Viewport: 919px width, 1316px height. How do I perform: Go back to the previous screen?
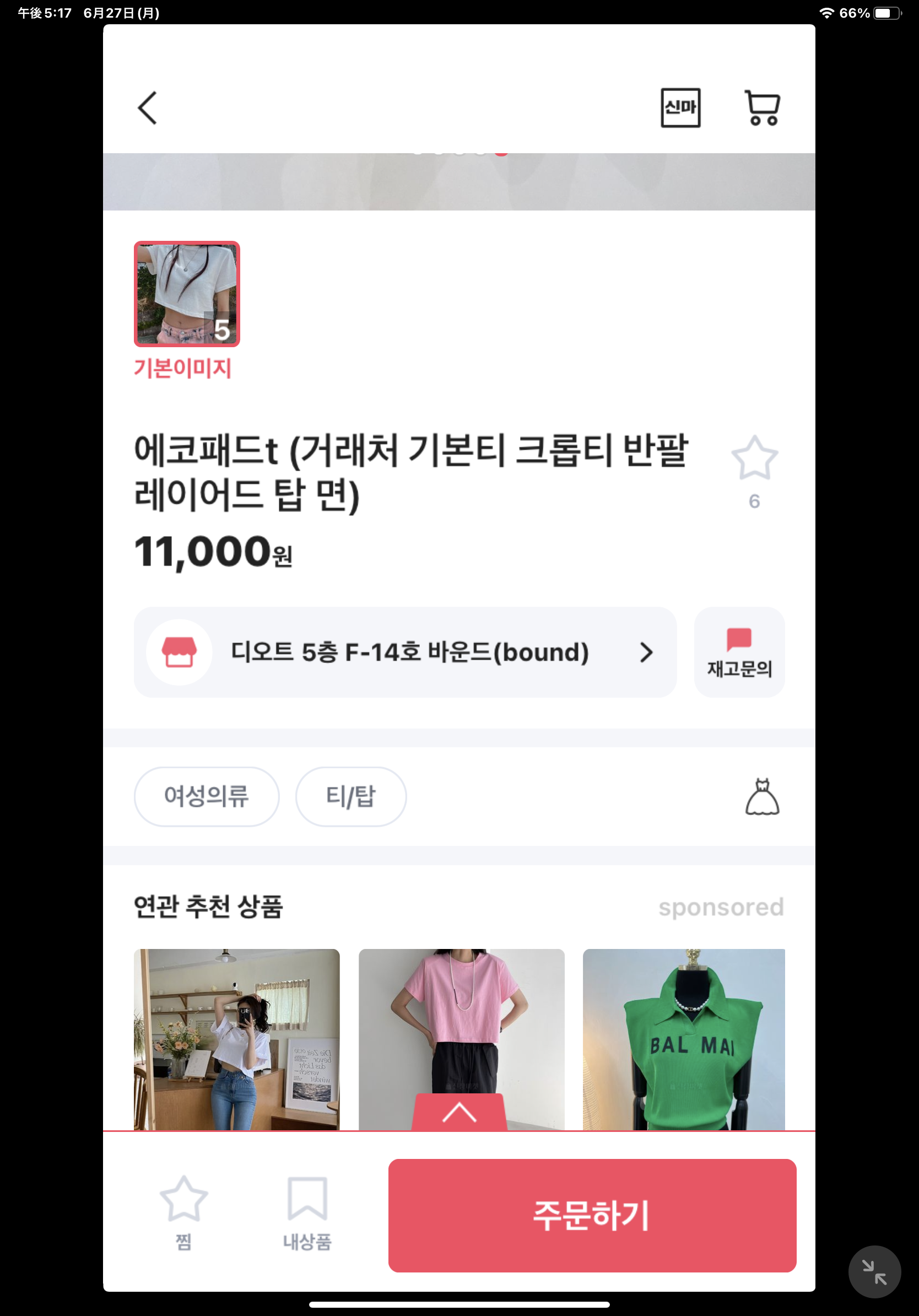tap(147, 108)
